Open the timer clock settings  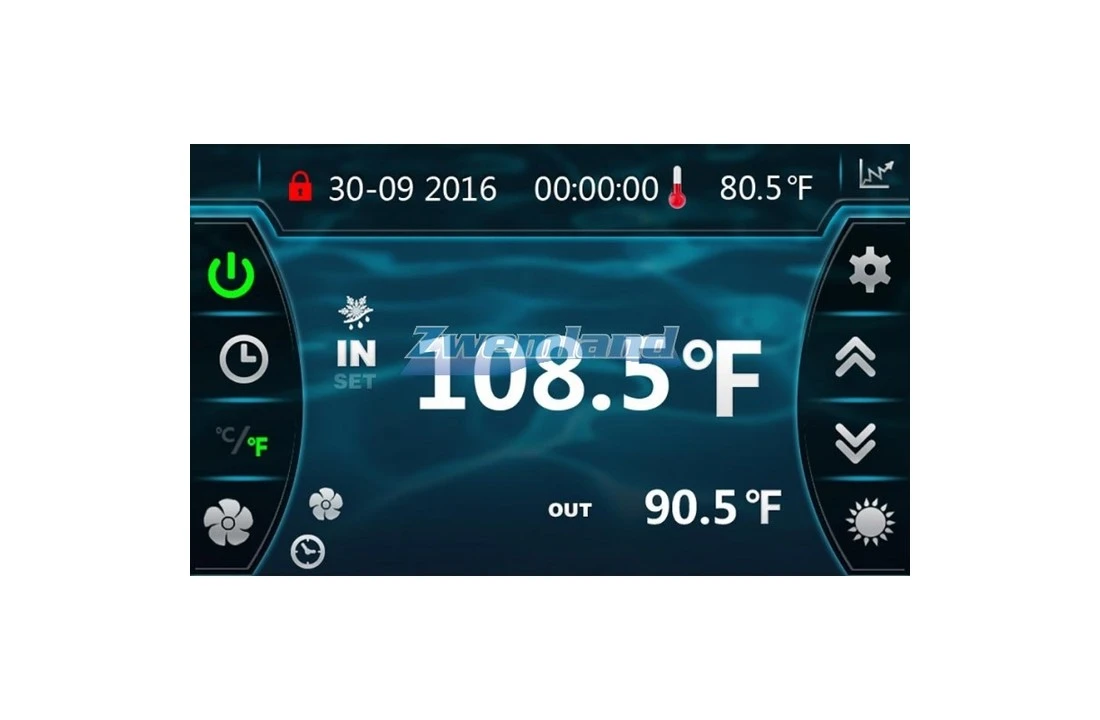243,359
